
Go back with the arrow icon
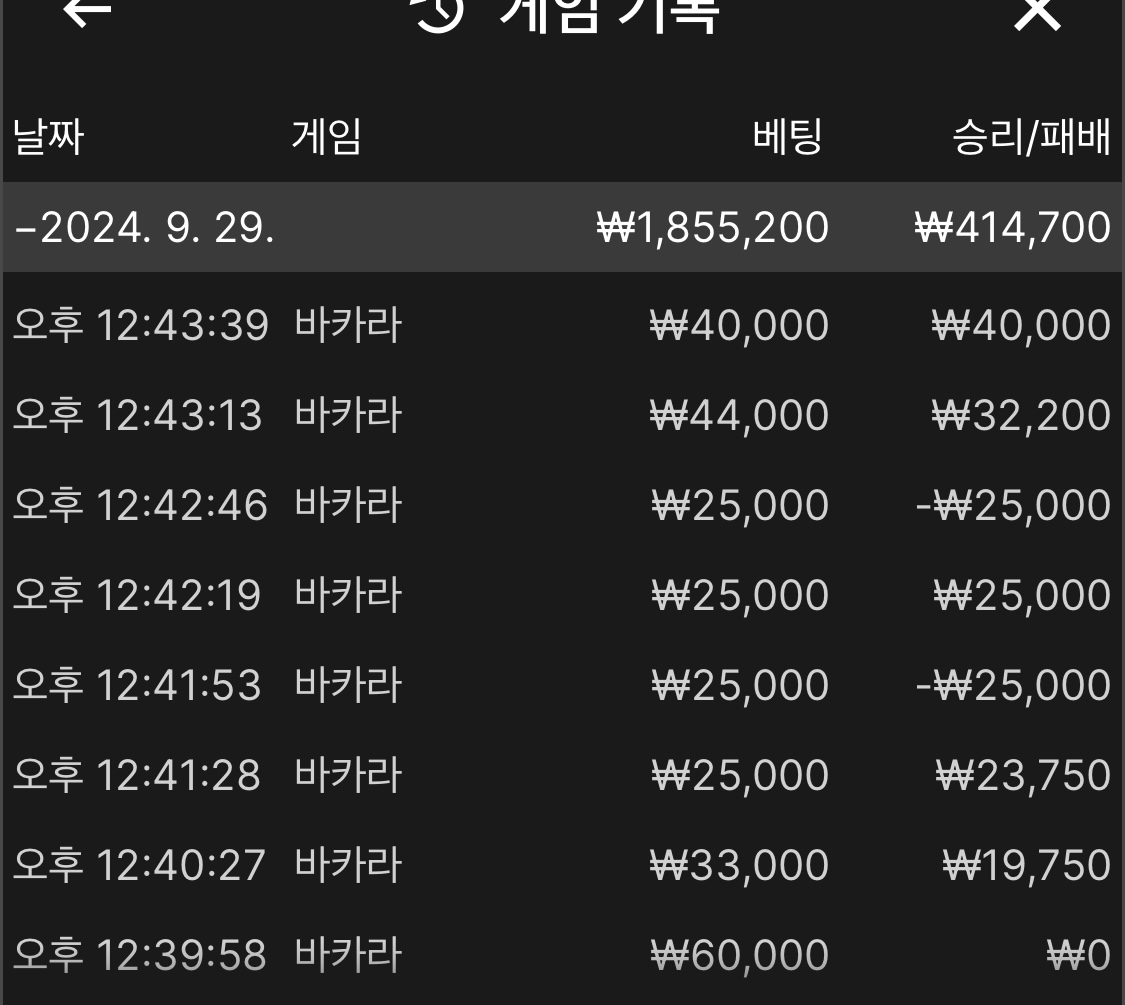pyautogui.click(x=87, y=11)
